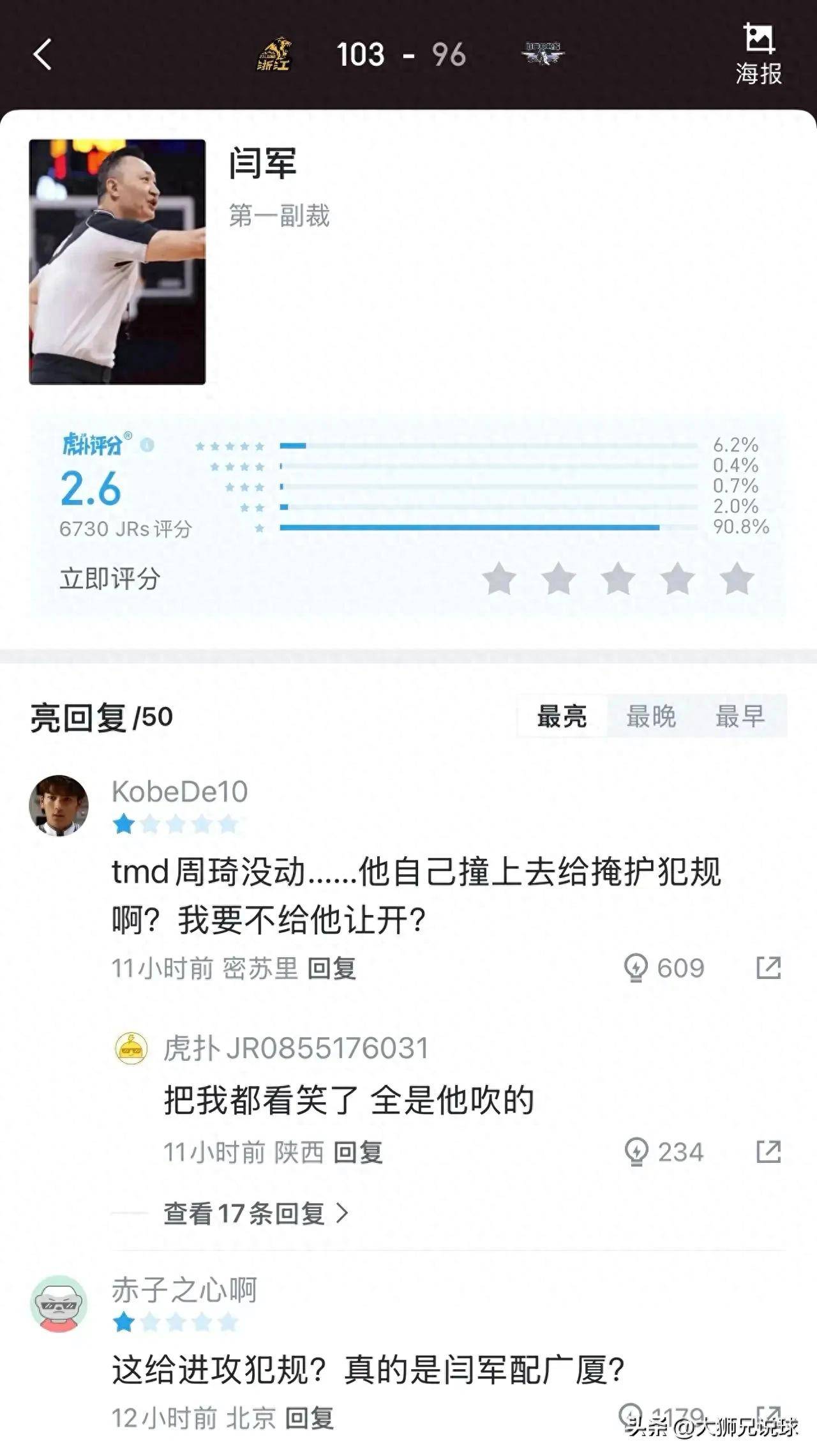
Task: Open 赤子之心啊's profile avatar
Action: click(59, 1304)
